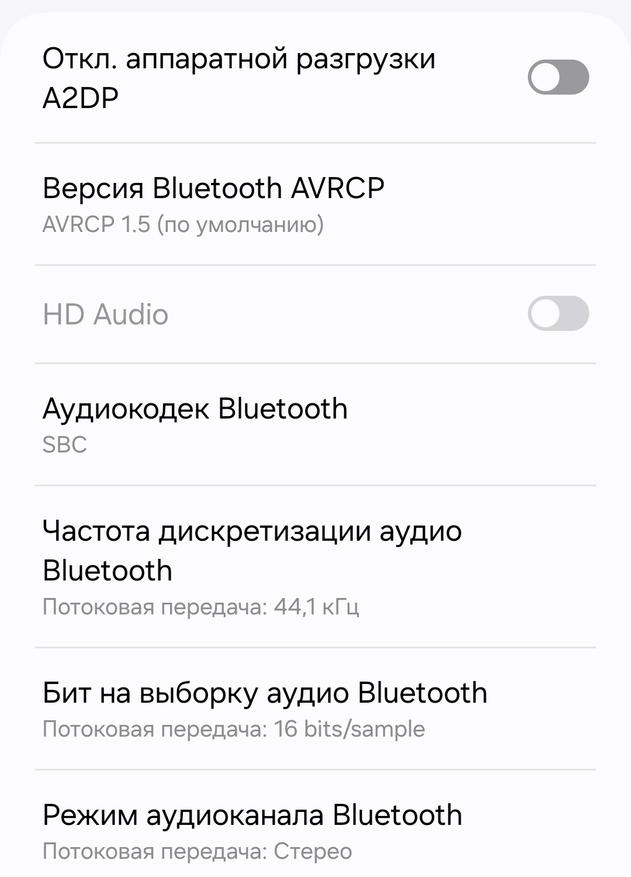Open Частота дискретизации аудио Bluetooth
The width and height of the screenshot is (631, 877).
(x=252, y=566)
